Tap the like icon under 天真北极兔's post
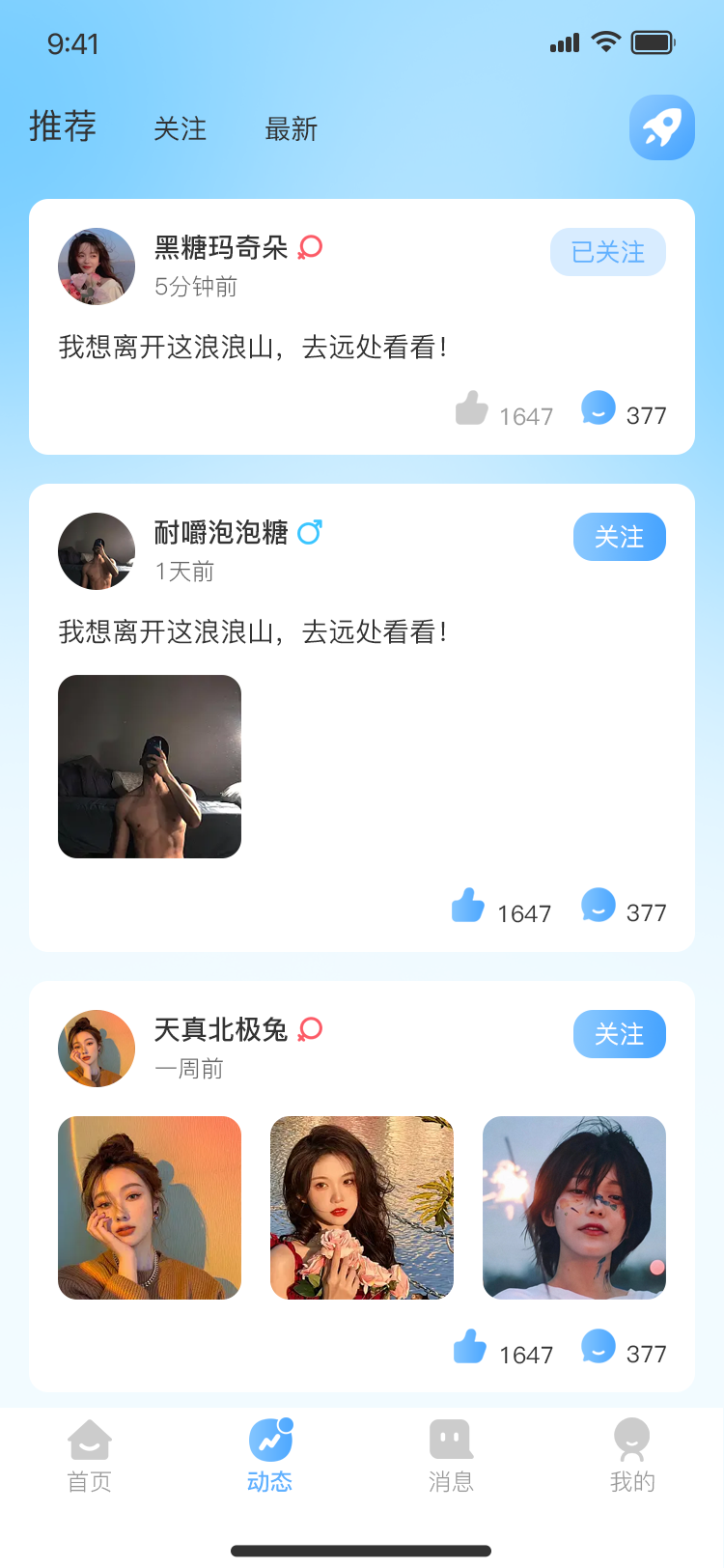Screen dimensions: 724x1568 coord(470,1347)
